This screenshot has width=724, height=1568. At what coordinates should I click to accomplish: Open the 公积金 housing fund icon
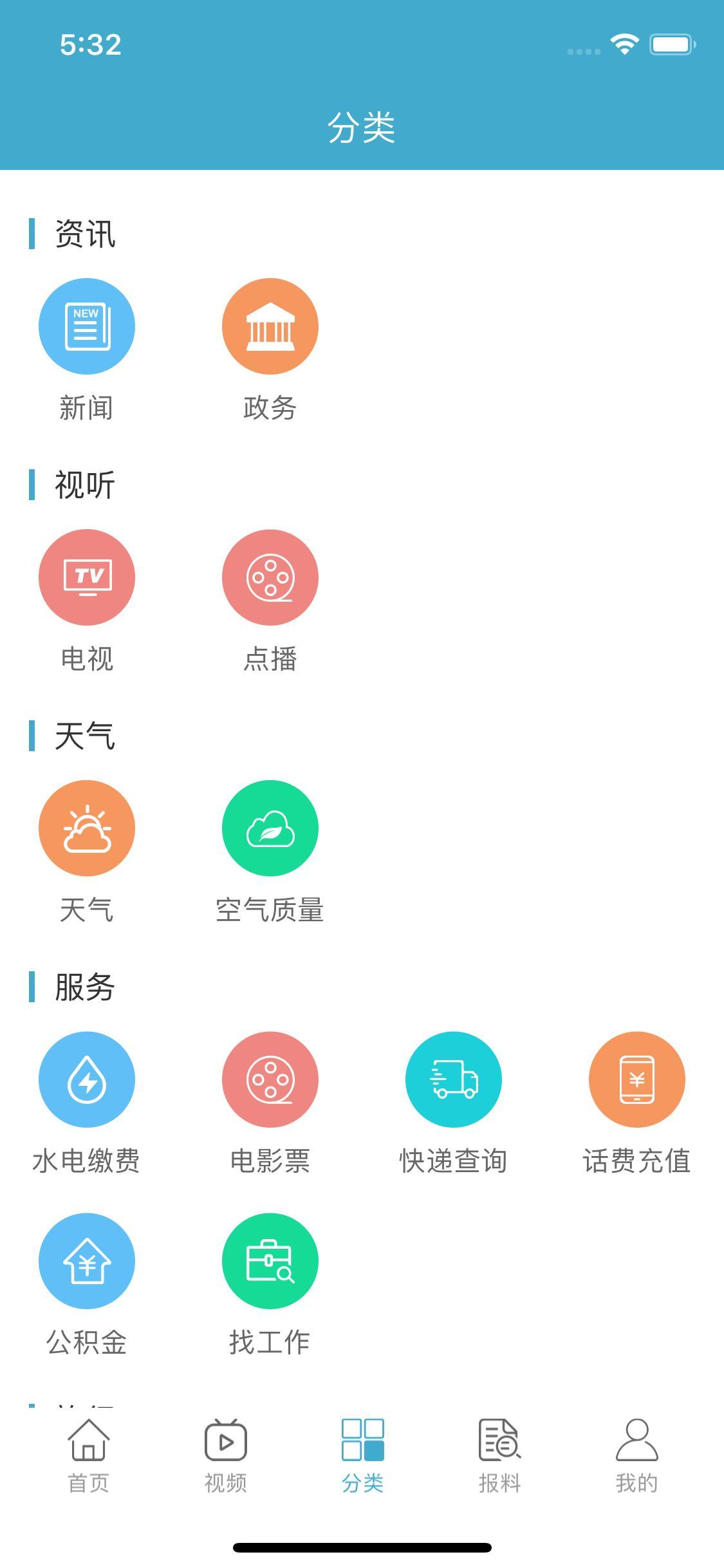click(x=88, y=1262)
